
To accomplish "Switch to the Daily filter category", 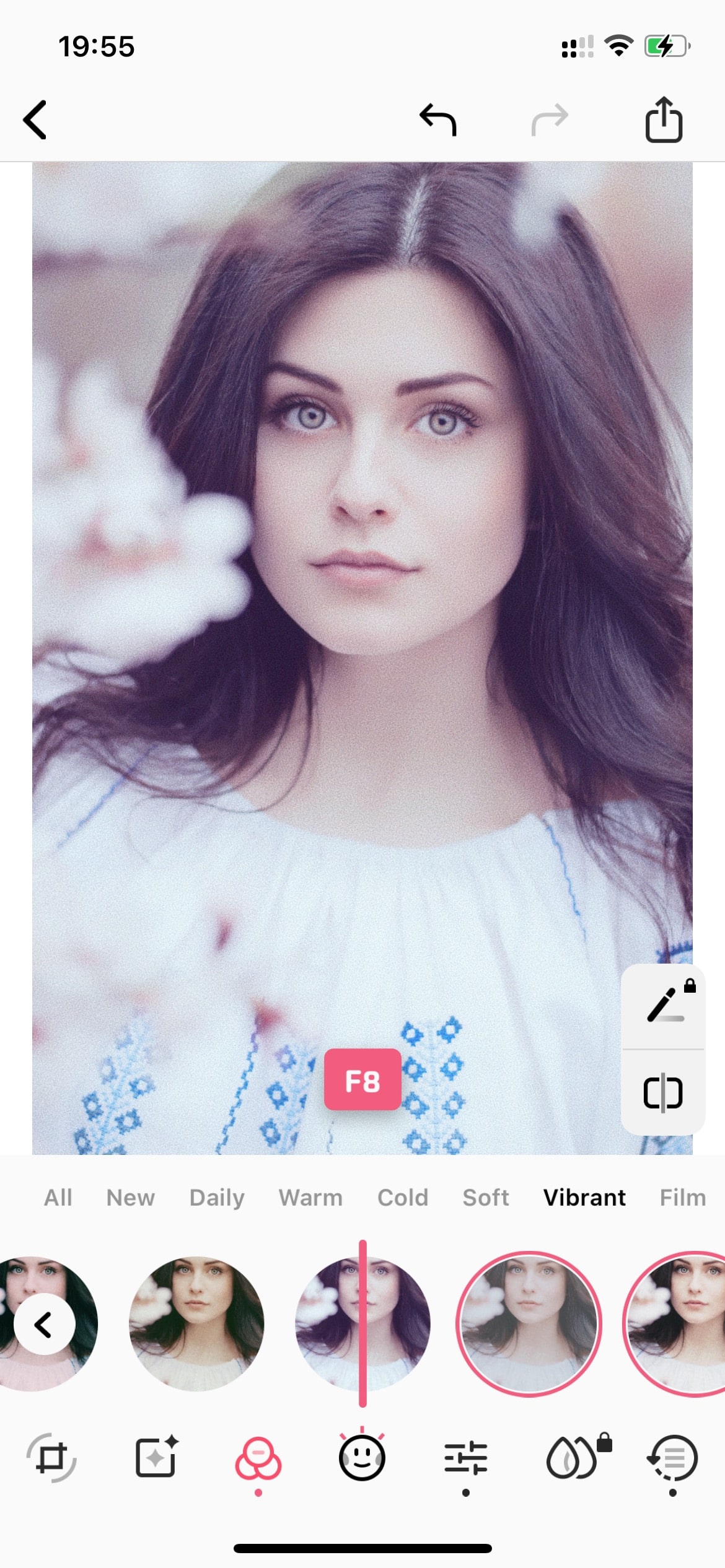I will pos(217,1199).
